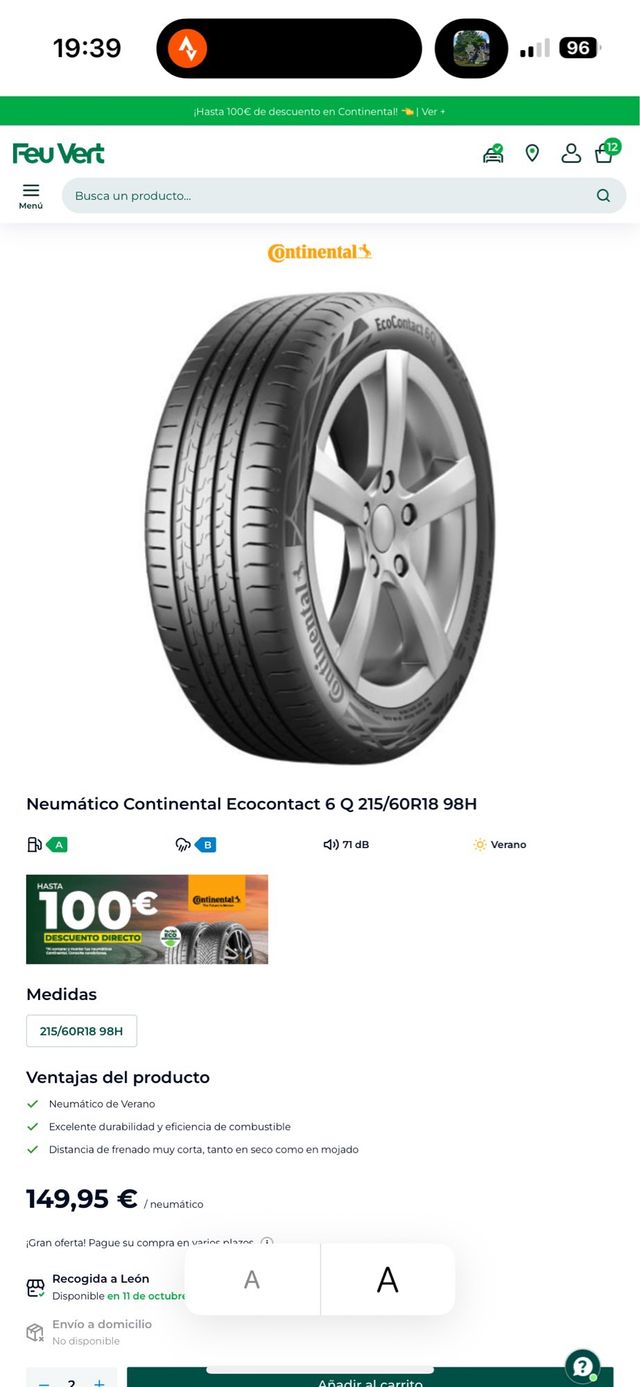The image size is (640, 1387).
Task: Choose the smaller text size A
Action: 252,1279
